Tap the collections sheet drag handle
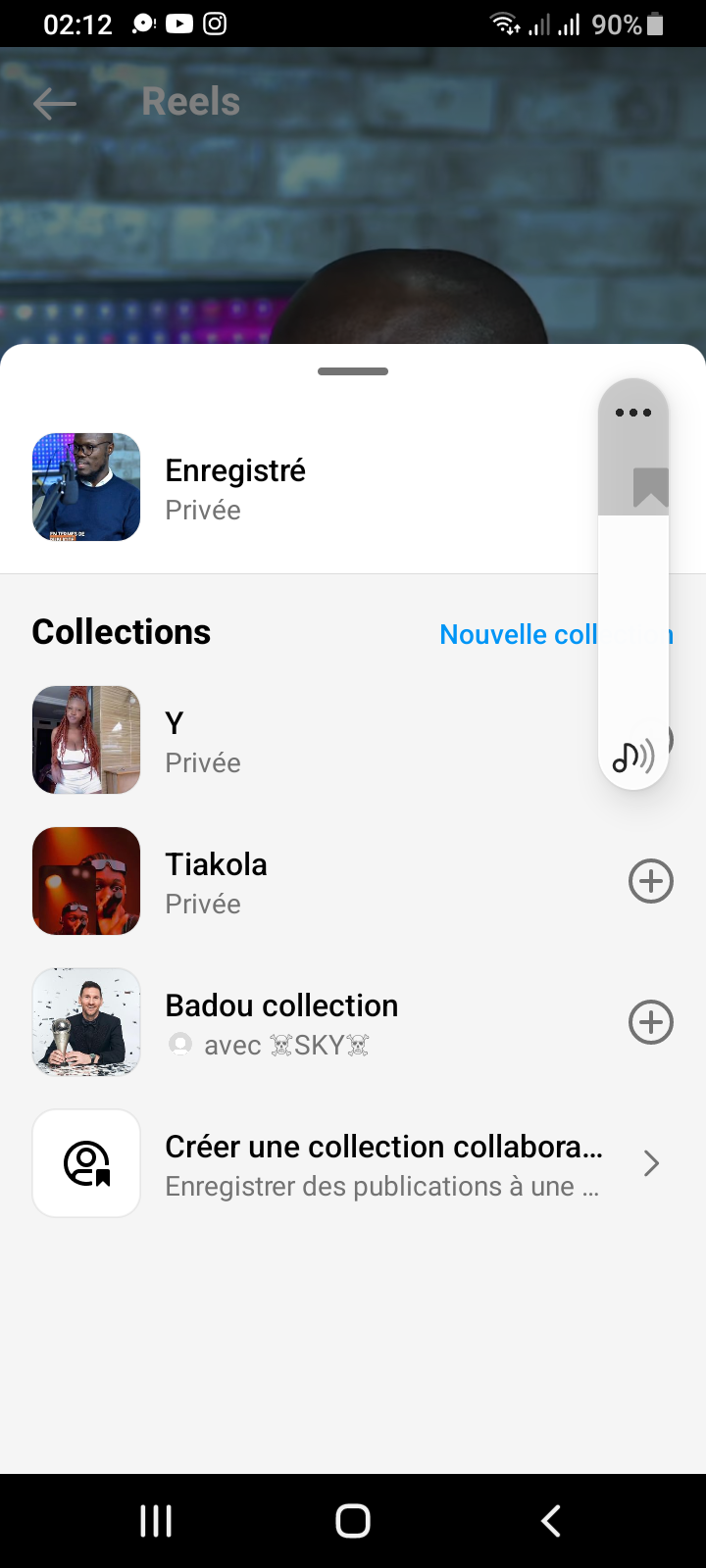This screenshot has height=1568, width=706. (353, 371)
